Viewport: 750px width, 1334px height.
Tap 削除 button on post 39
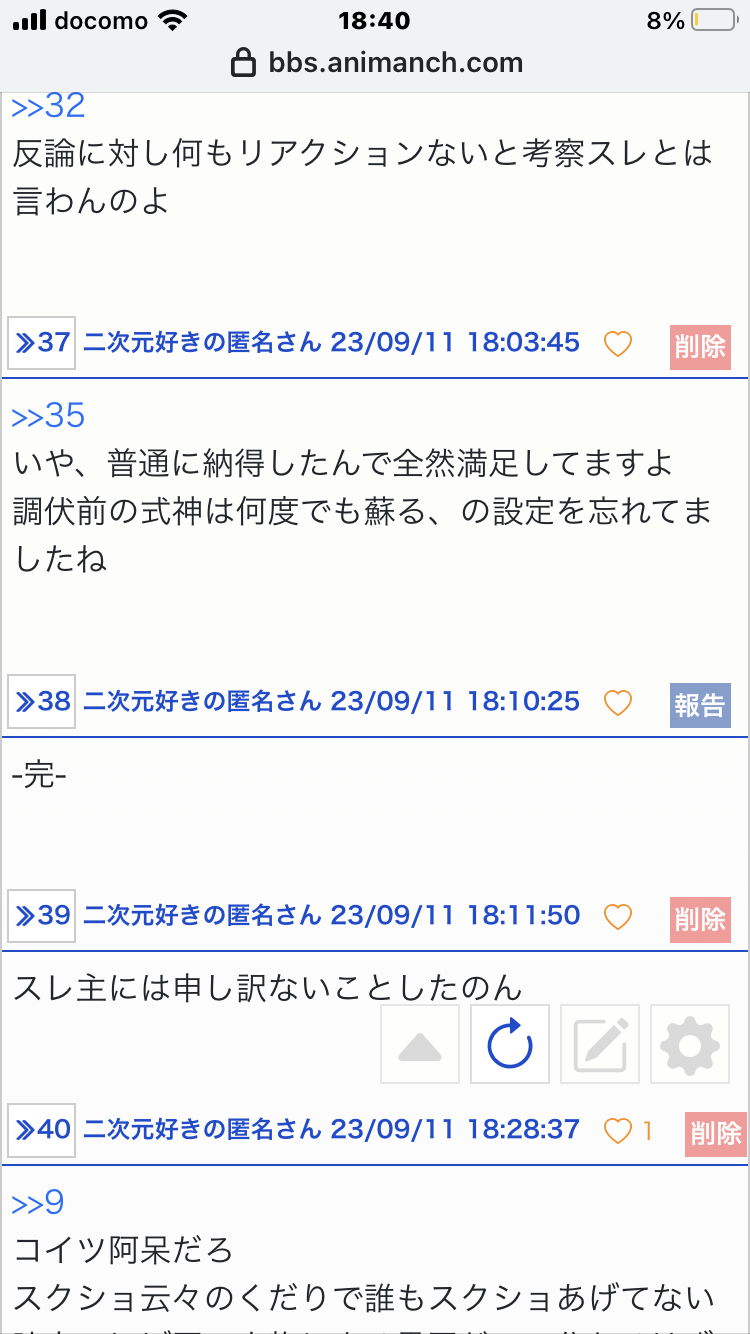700,919
